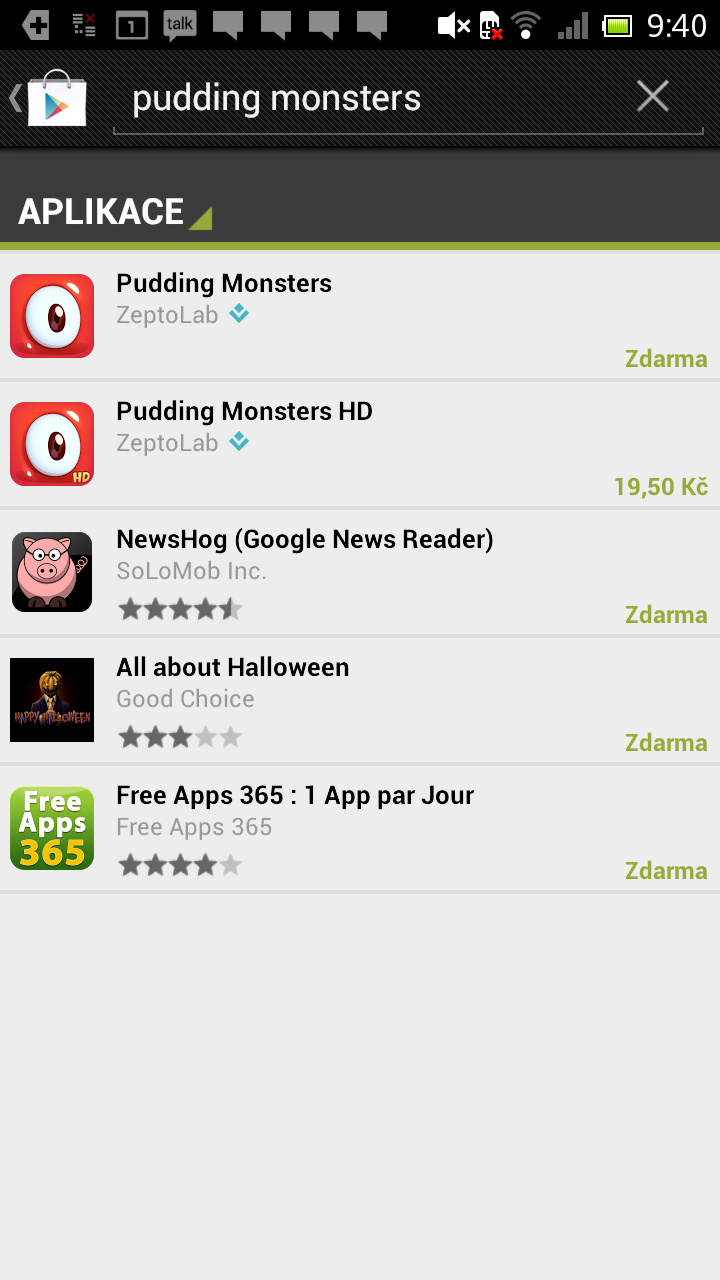Open the Pudding Monsters app icon

[51, 316]
